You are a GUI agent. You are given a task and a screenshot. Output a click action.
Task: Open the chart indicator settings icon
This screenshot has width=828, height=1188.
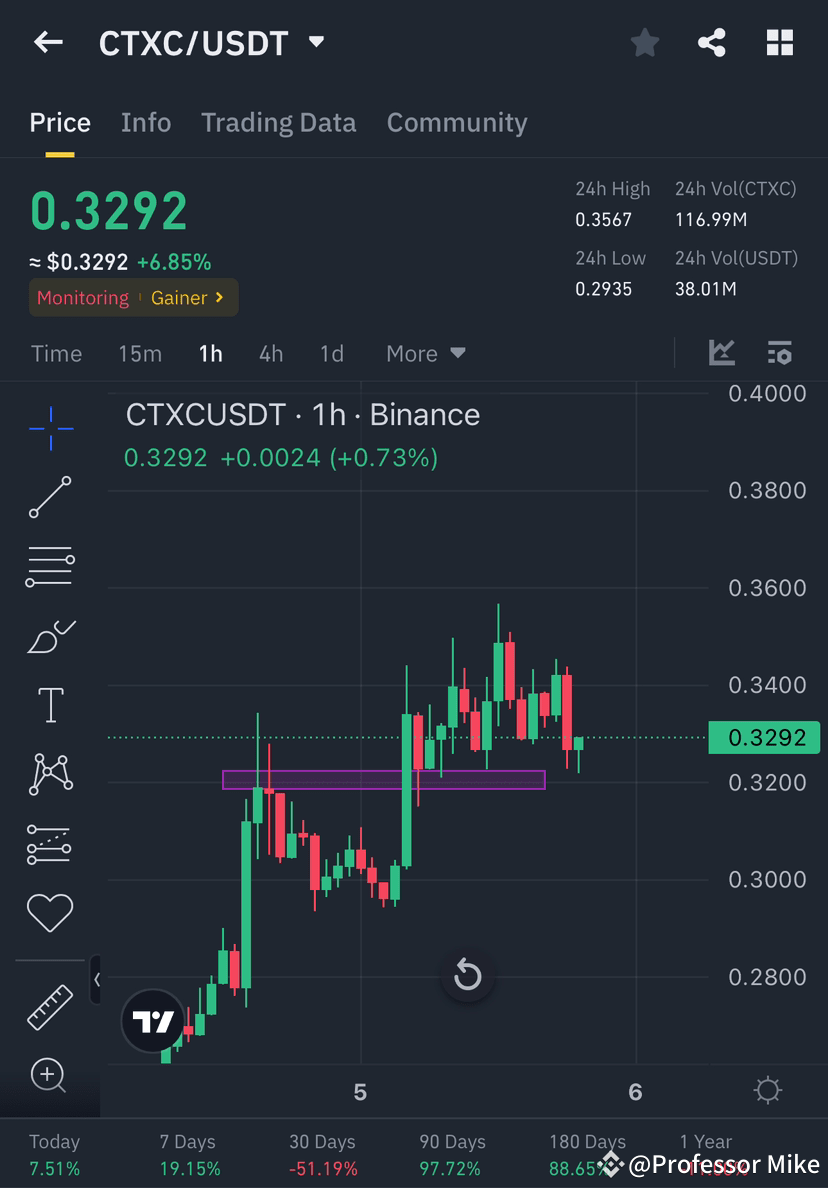coord(780,353)
